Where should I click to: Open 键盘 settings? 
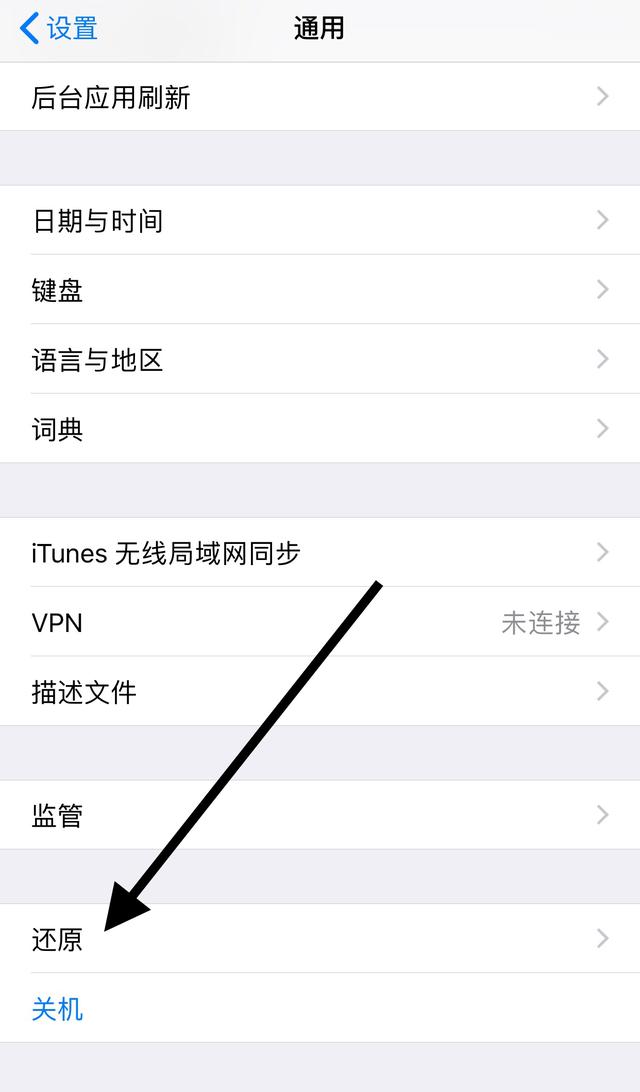(320, 290)
